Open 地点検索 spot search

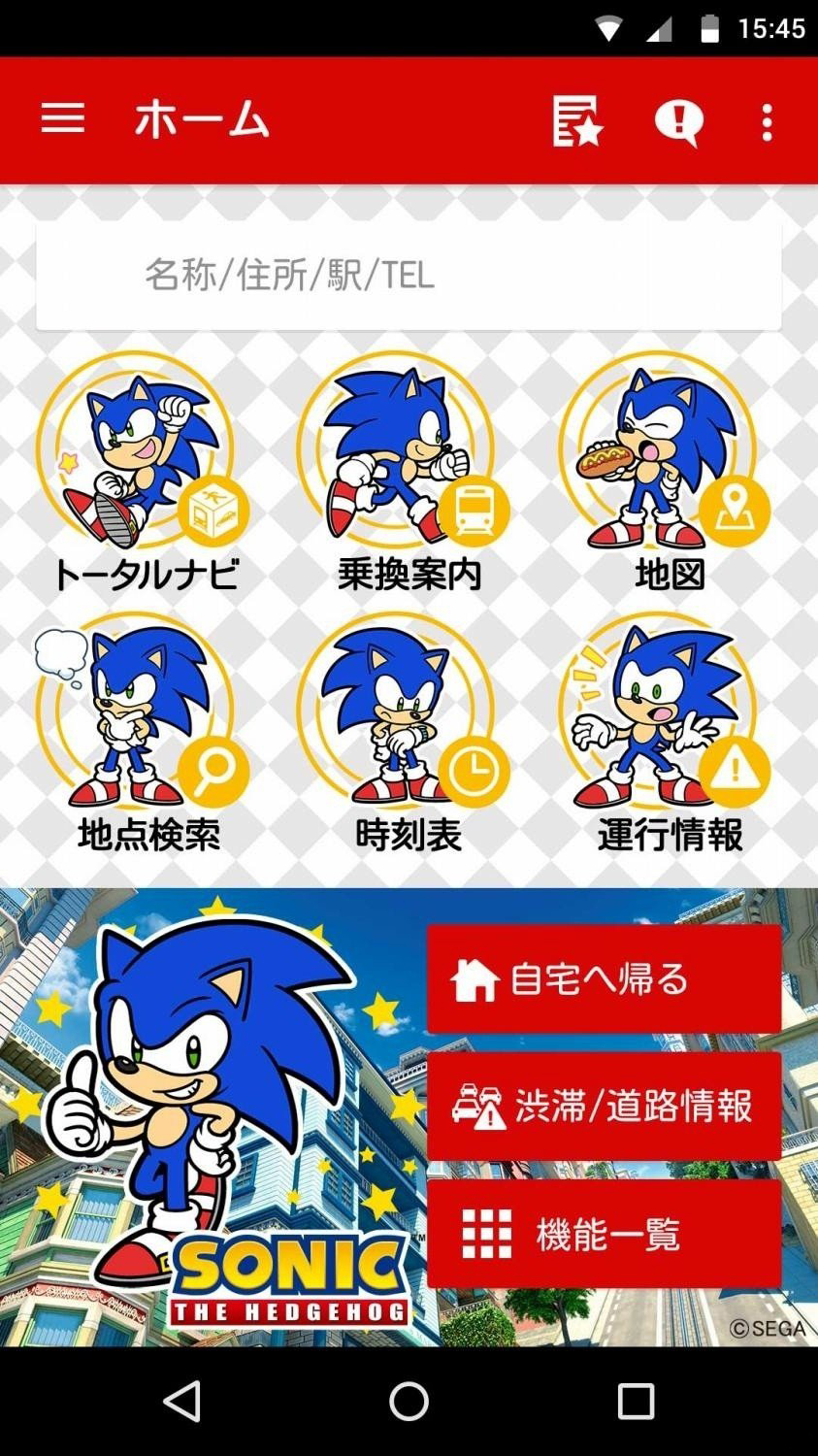pos(145,728)
